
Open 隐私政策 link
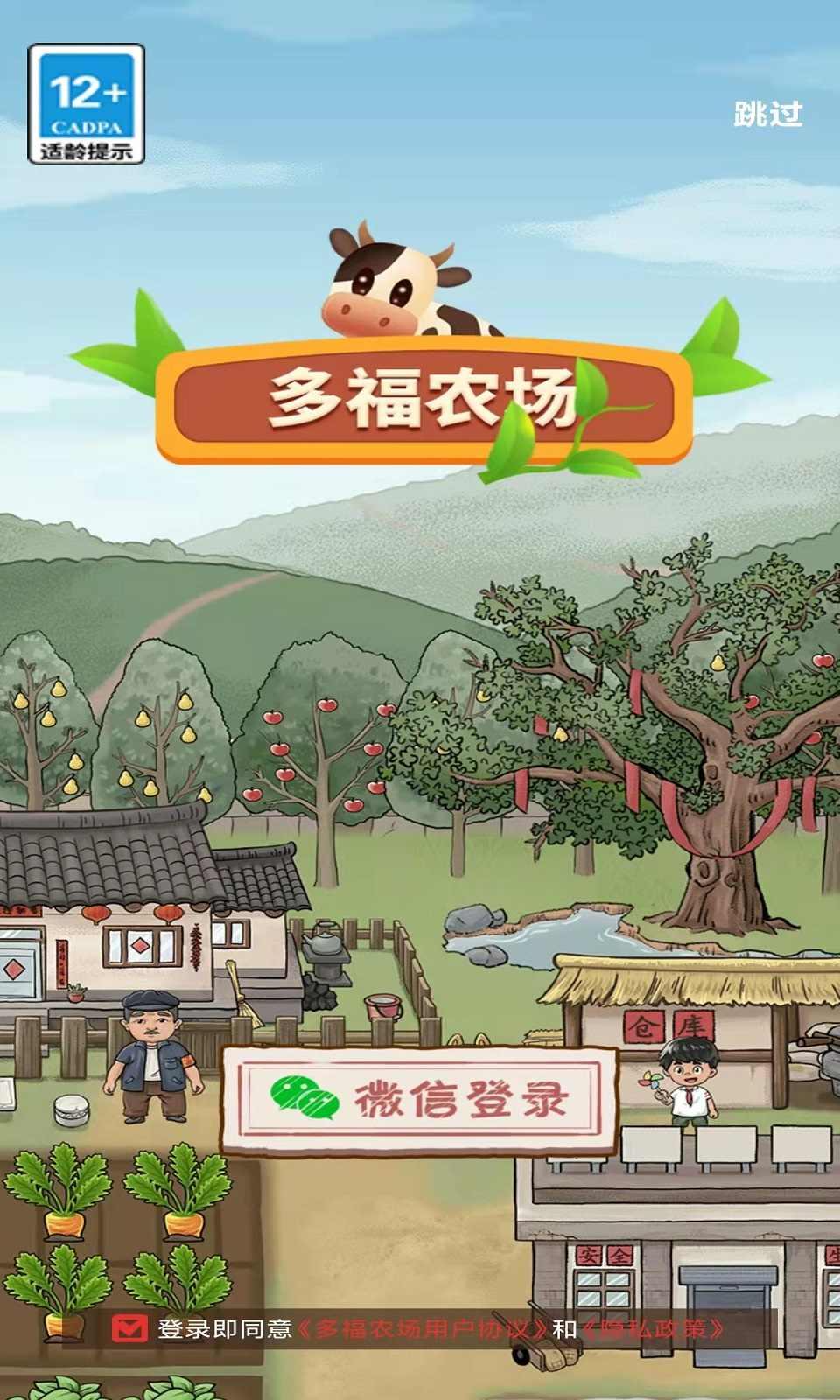click(x=653, y=1329)
